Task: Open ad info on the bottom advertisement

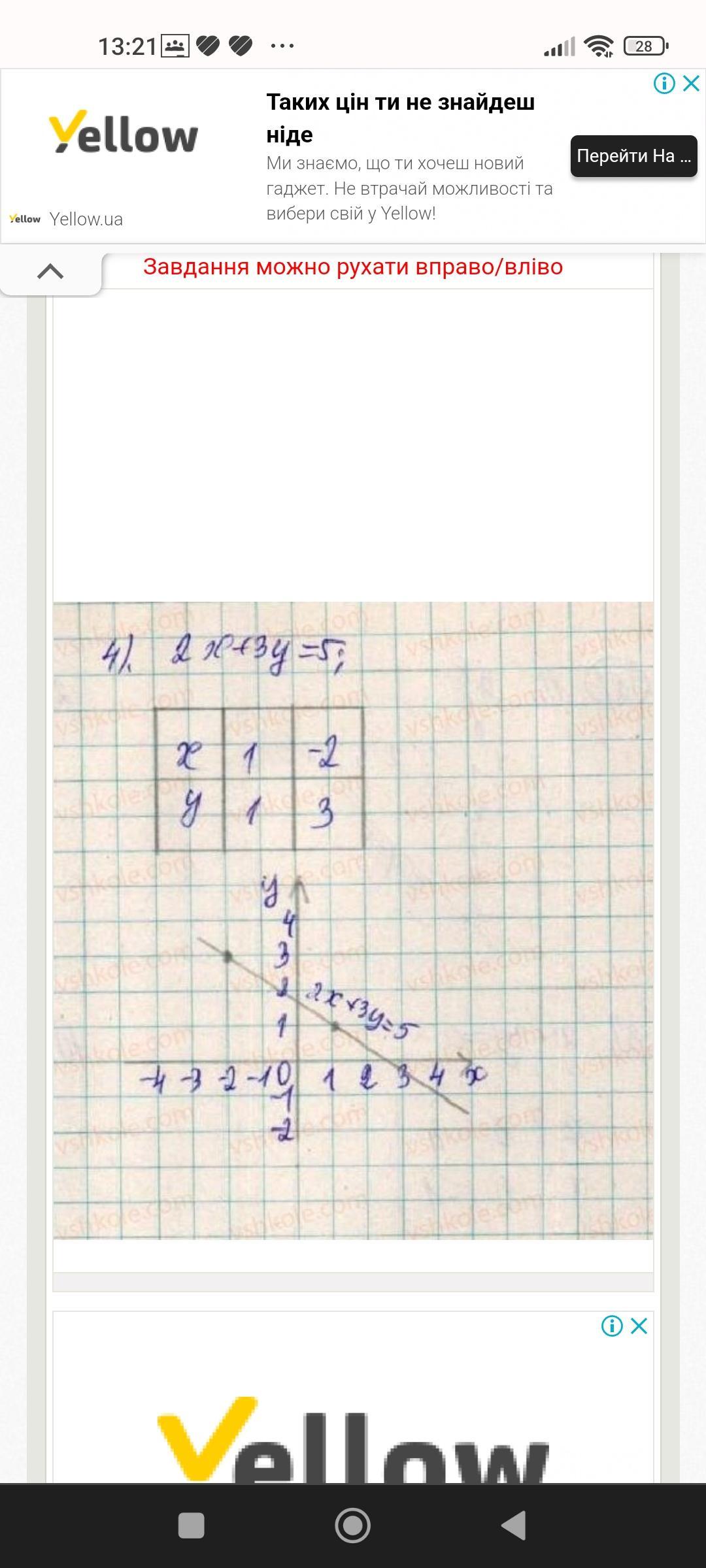Action: click(x=612, y=1326)
